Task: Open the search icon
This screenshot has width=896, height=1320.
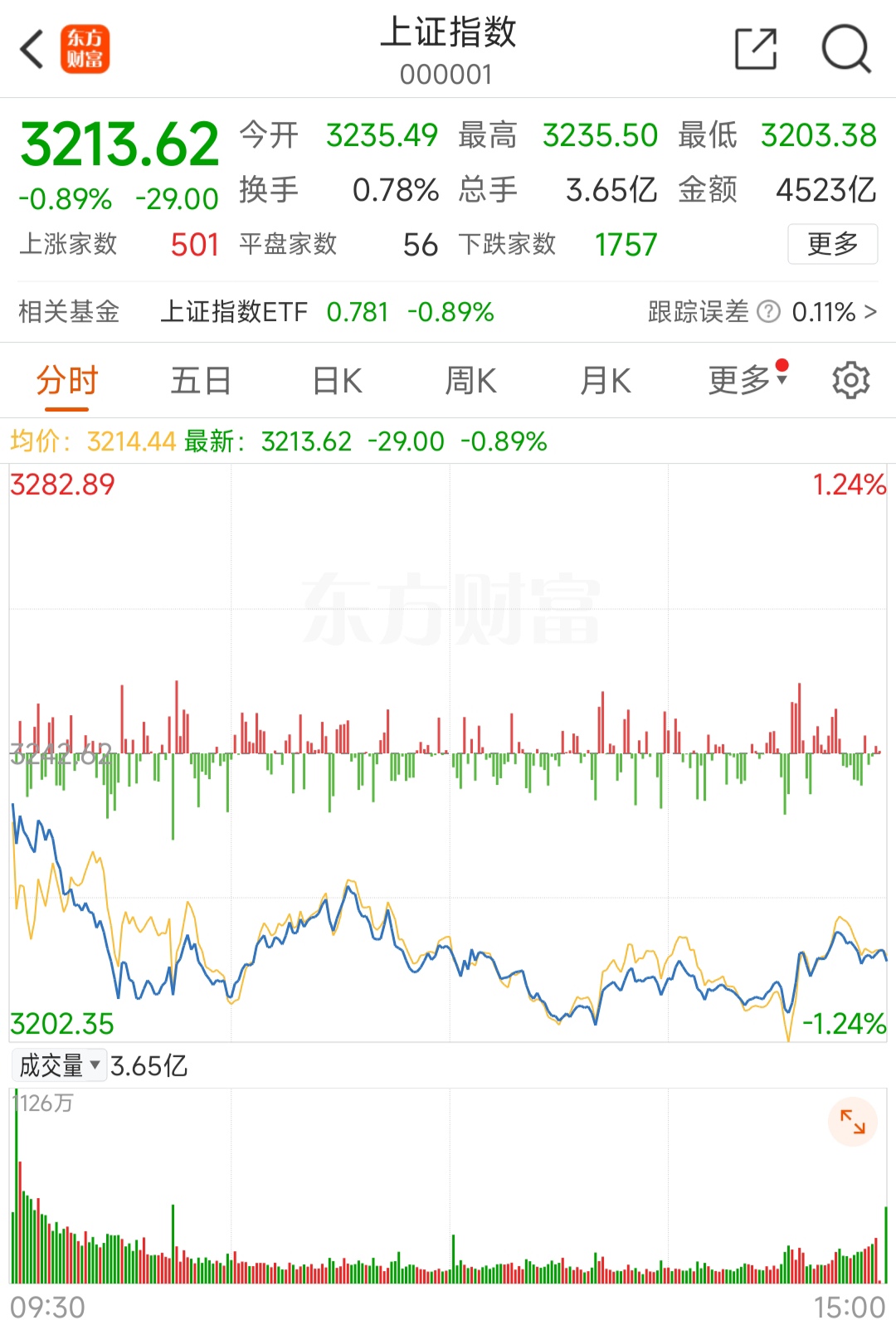Action: point(844,50)
